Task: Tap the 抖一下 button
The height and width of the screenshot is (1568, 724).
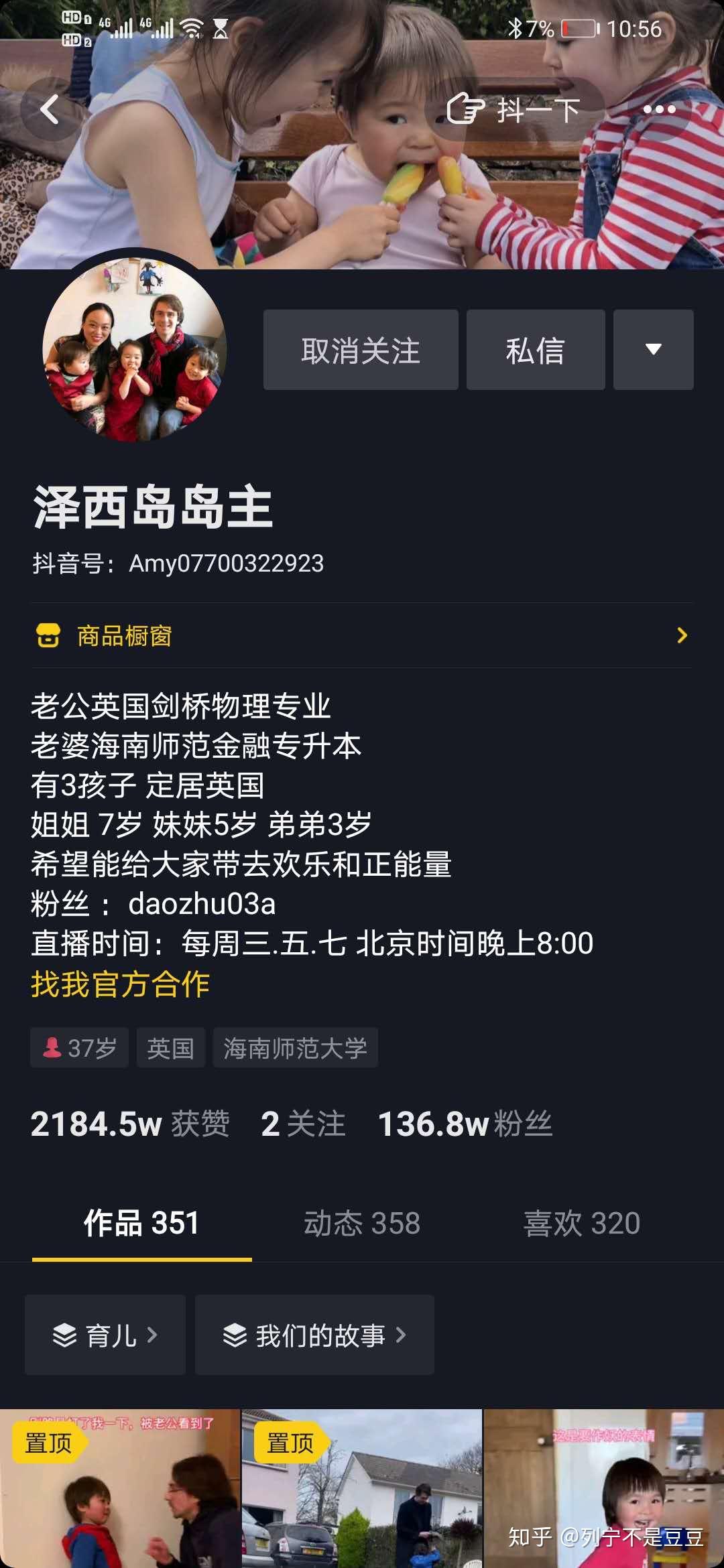Action: point(514,109)
